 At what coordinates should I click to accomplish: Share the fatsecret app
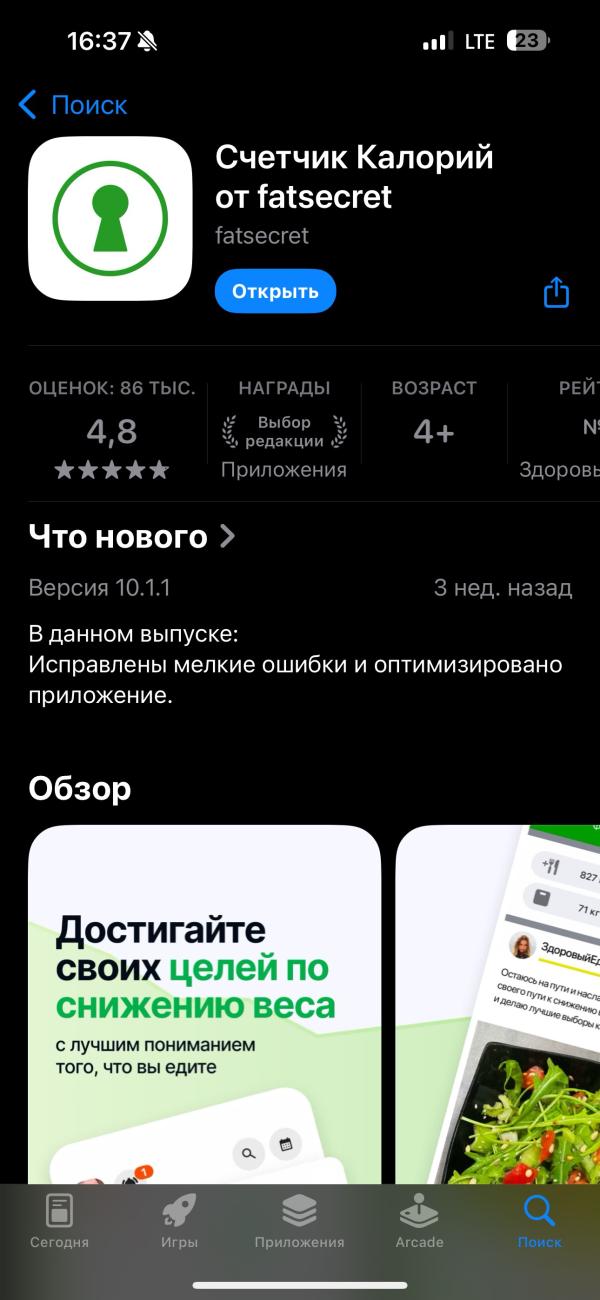[556, 292]
